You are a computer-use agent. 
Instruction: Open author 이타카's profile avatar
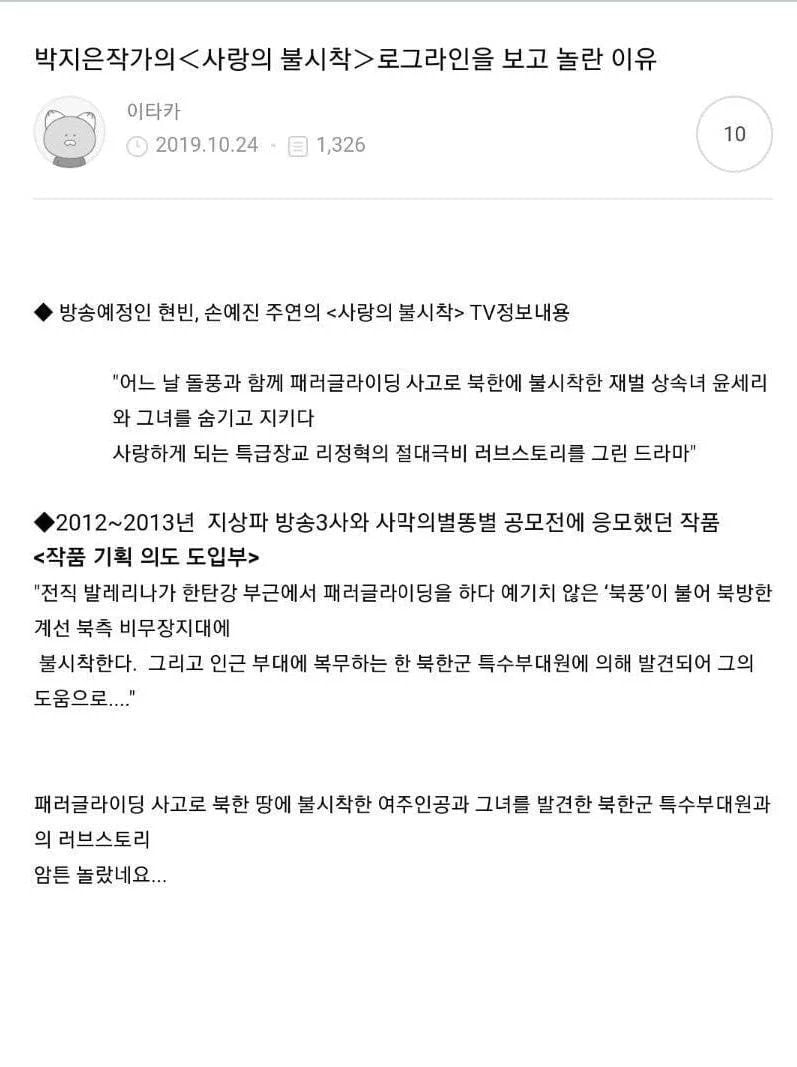(69, 133)
